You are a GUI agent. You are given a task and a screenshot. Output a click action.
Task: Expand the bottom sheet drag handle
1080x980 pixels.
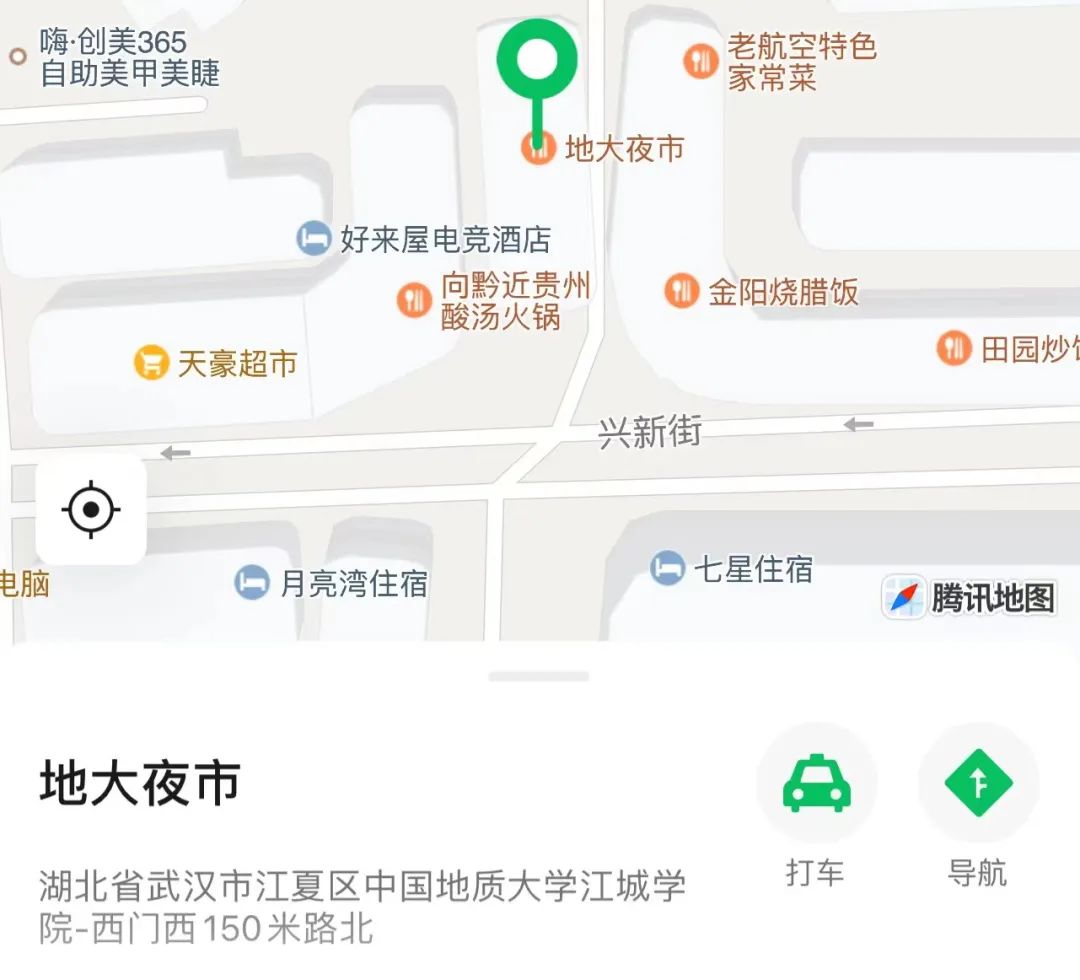click(538, 677)
